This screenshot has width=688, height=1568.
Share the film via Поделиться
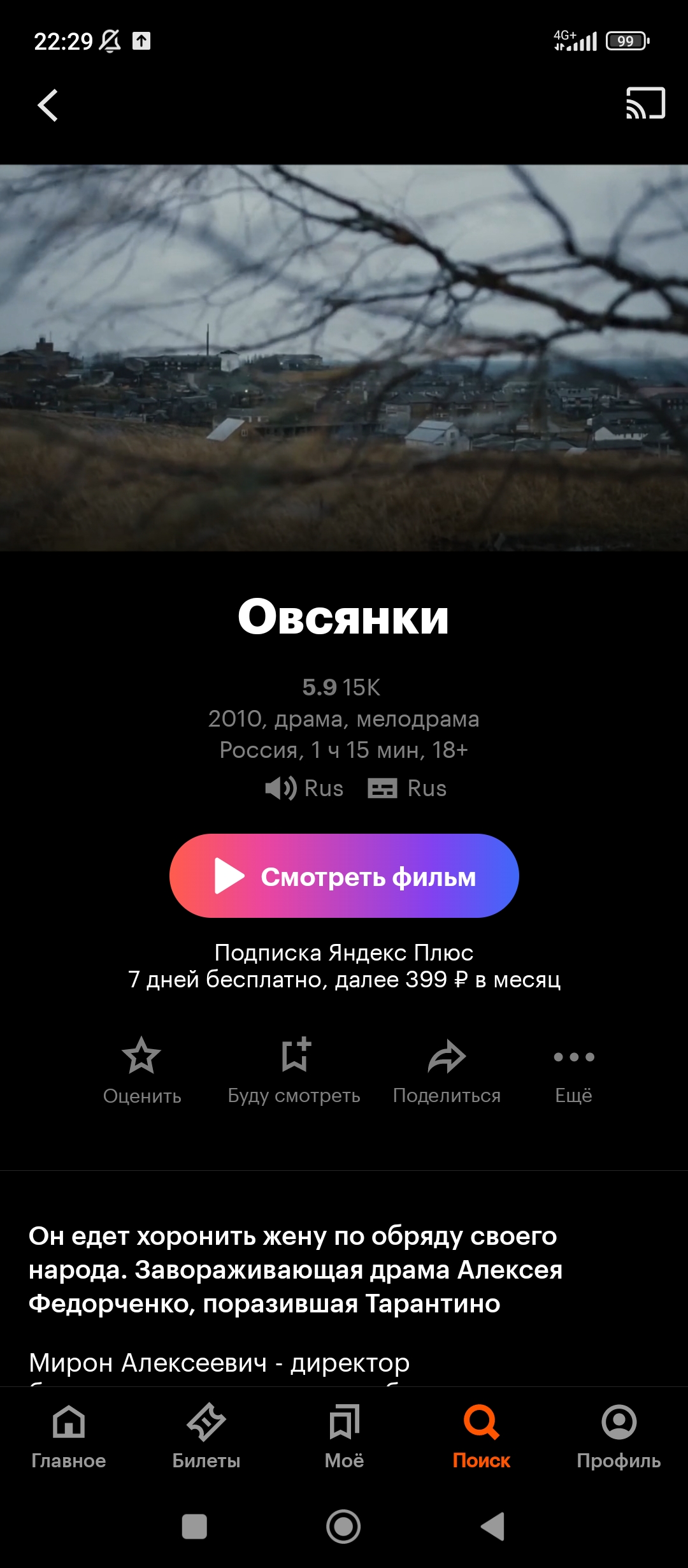447,1071
